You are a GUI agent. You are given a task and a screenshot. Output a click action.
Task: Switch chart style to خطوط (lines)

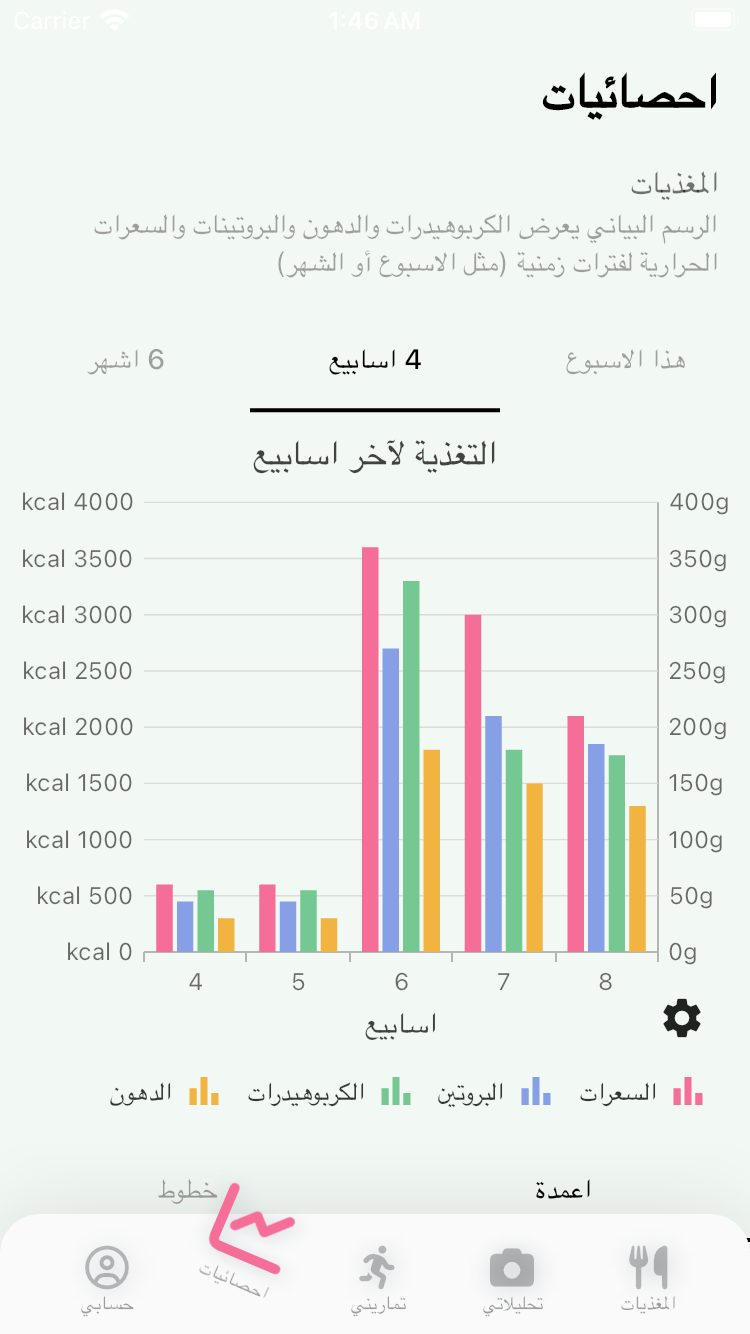[x=188, y=1189]
